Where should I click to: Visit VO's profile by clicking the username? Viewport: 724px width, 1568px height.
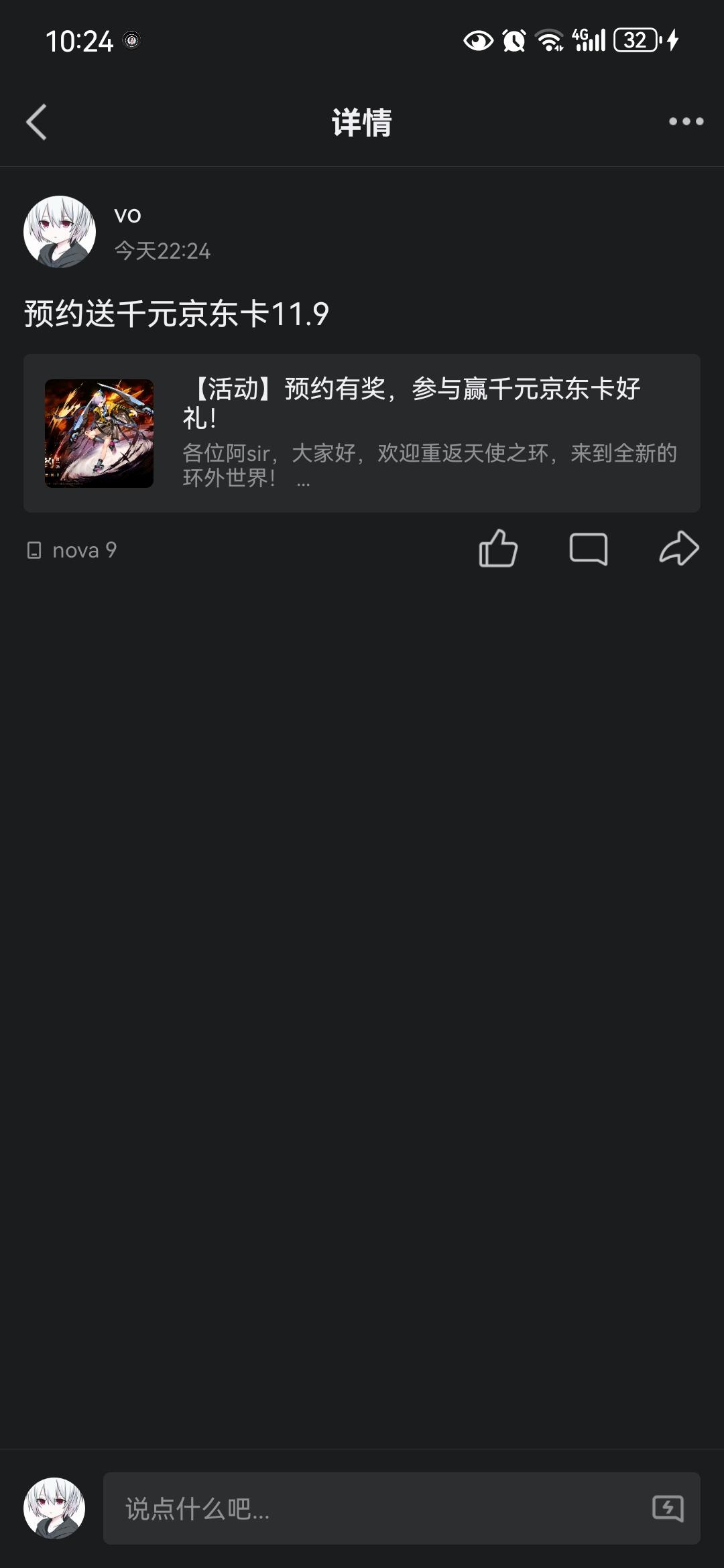click(x=128, y=216)
